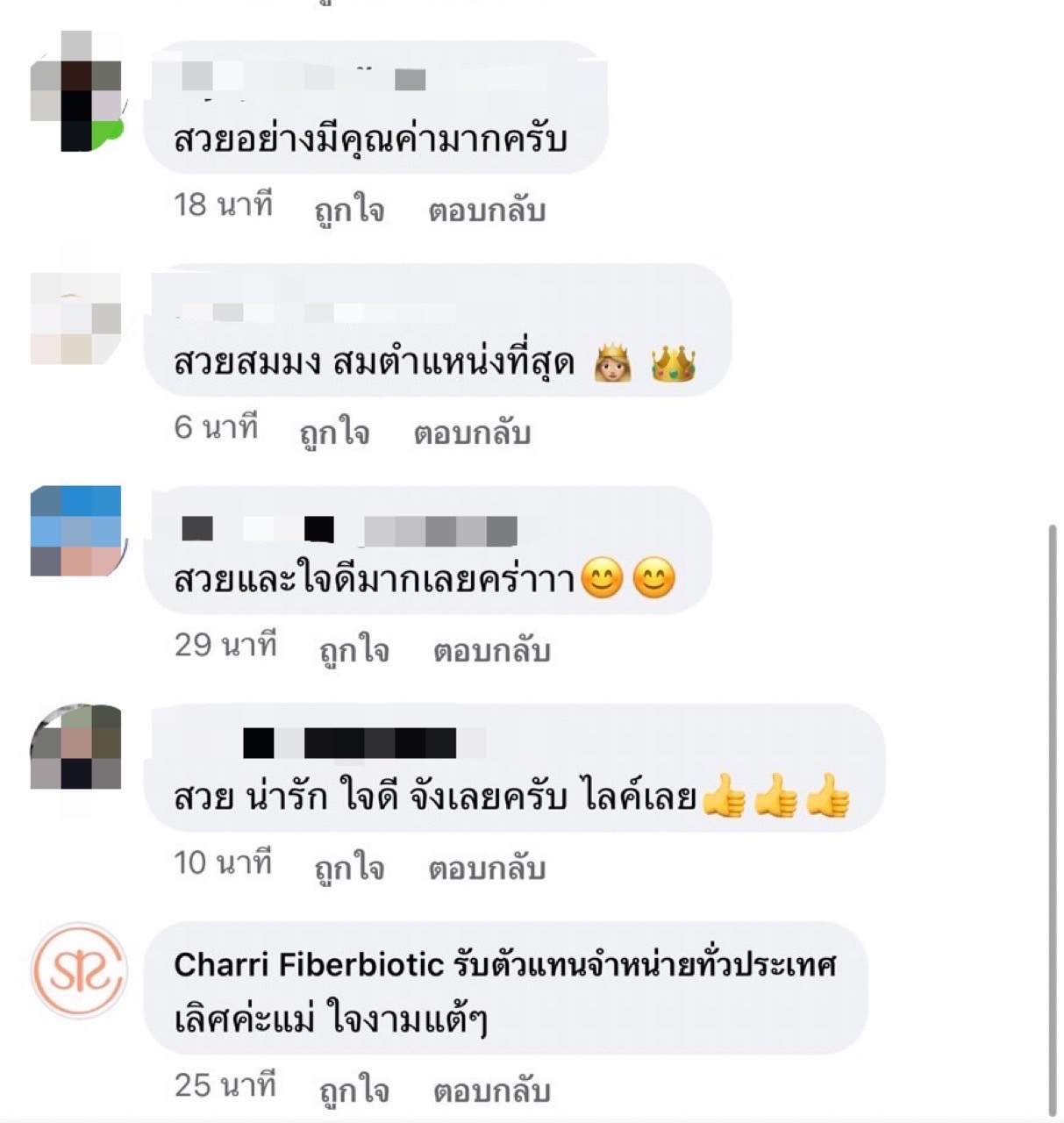Screen dimensions: 1064x1123
Task: Open the avatar of the "สวย น่ารัก ใจดี" commenter
Action: pyautogui.click(x=76, y=747)
